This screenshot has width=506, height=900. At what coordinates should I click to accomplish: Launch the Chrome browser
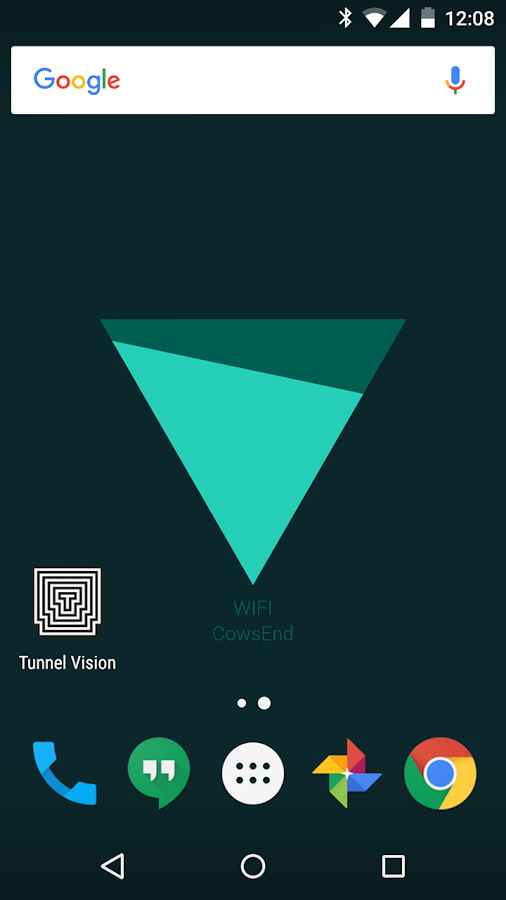440,773
